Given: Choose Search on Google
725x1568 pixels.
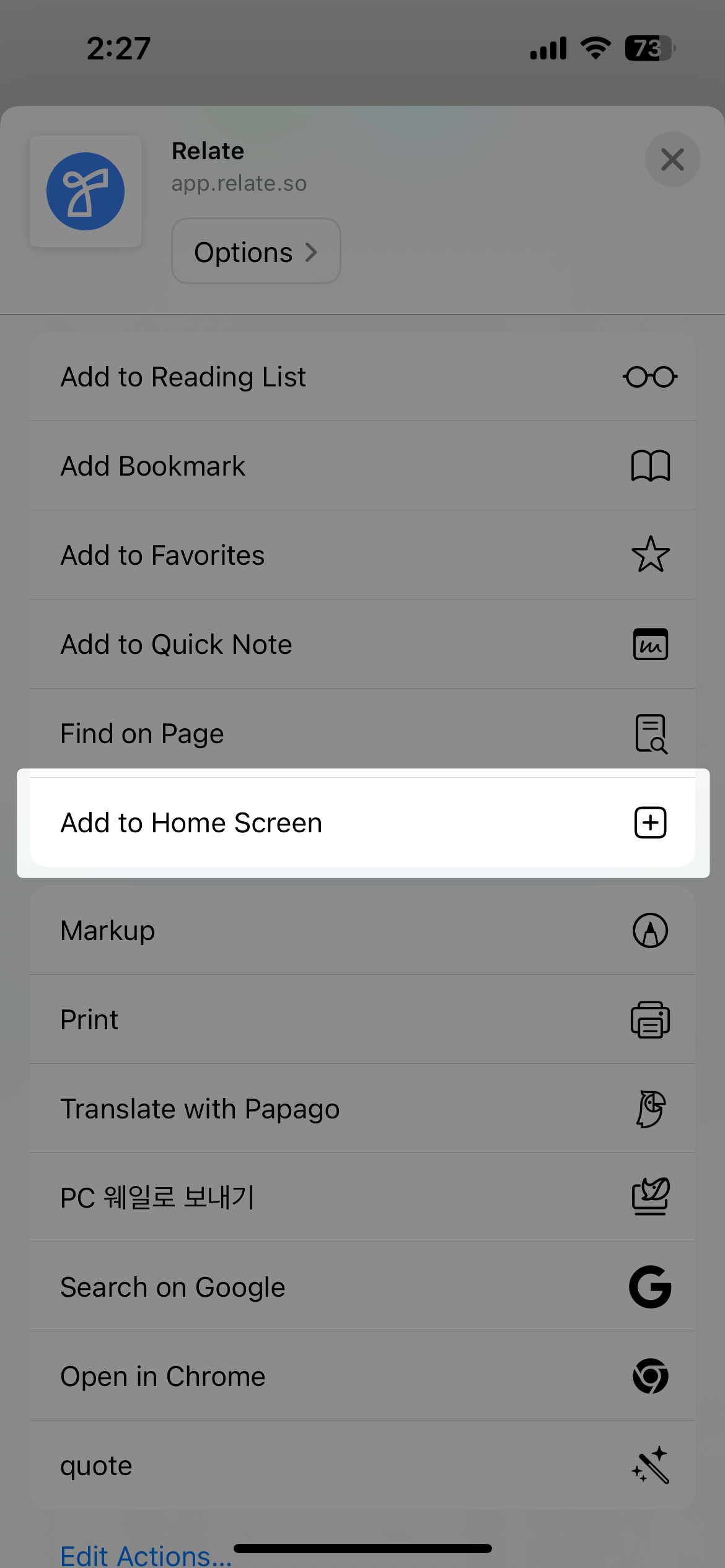Looking at the screenshot, I should (x=362, y=1287).
